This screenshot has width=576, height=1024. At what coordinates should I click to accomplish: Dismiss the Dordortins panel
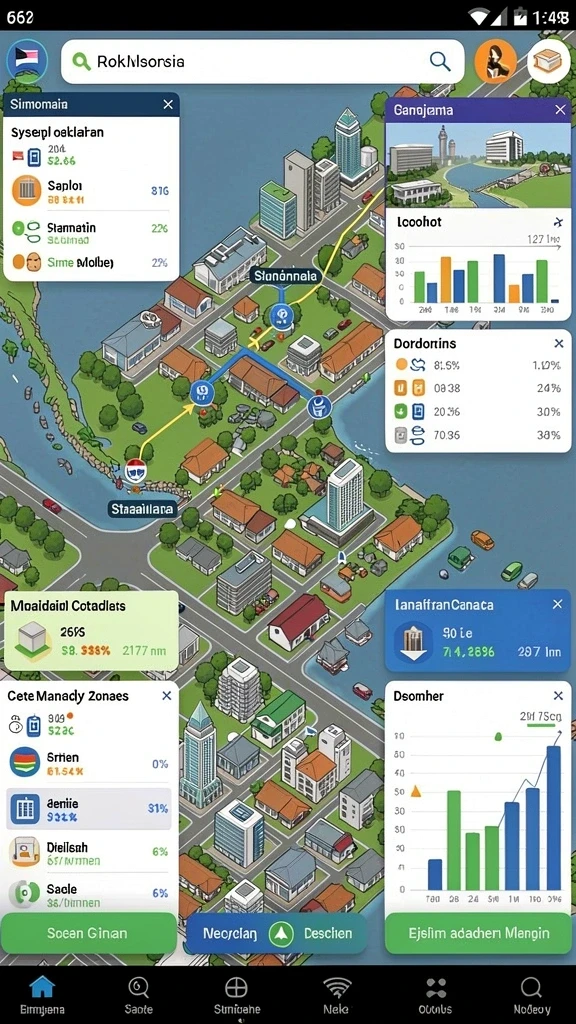[558, 344]
